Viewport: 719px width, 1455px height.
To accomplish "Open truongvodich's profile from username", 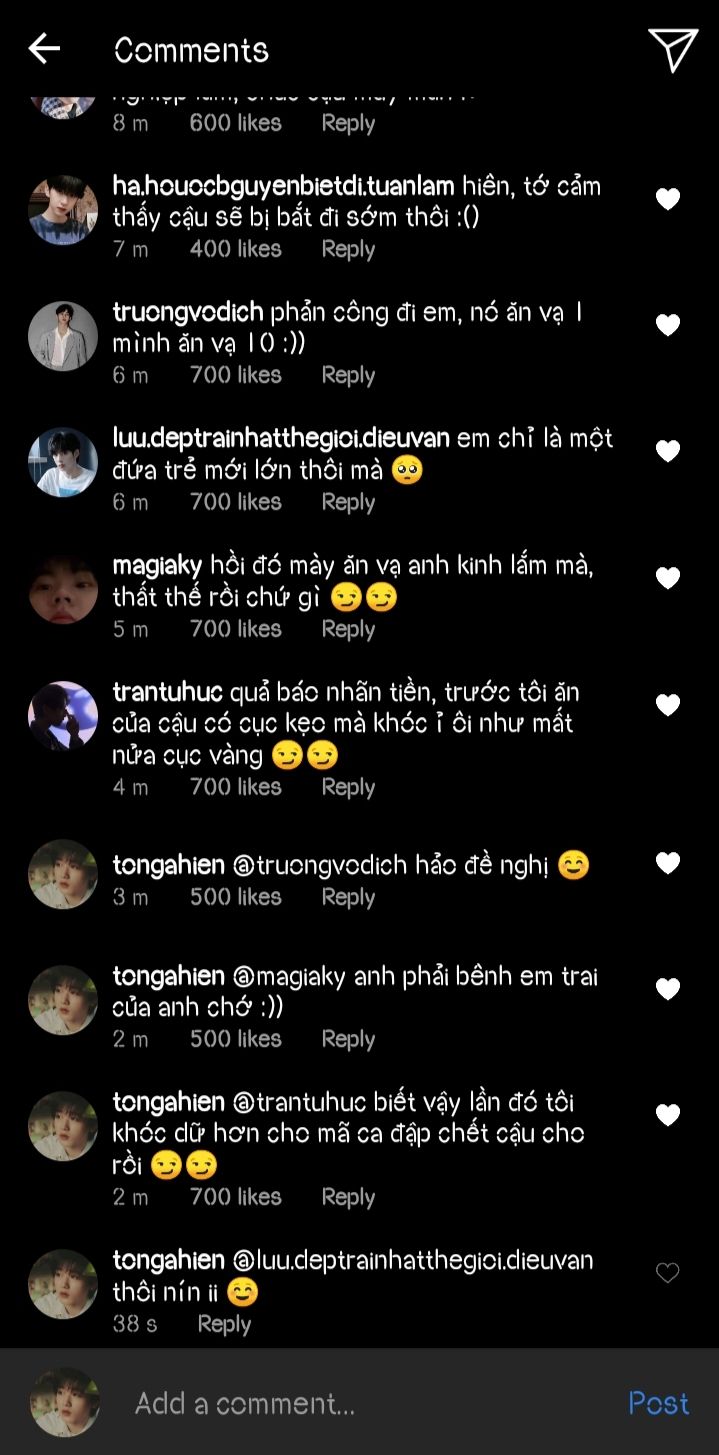I will point(188,312).
